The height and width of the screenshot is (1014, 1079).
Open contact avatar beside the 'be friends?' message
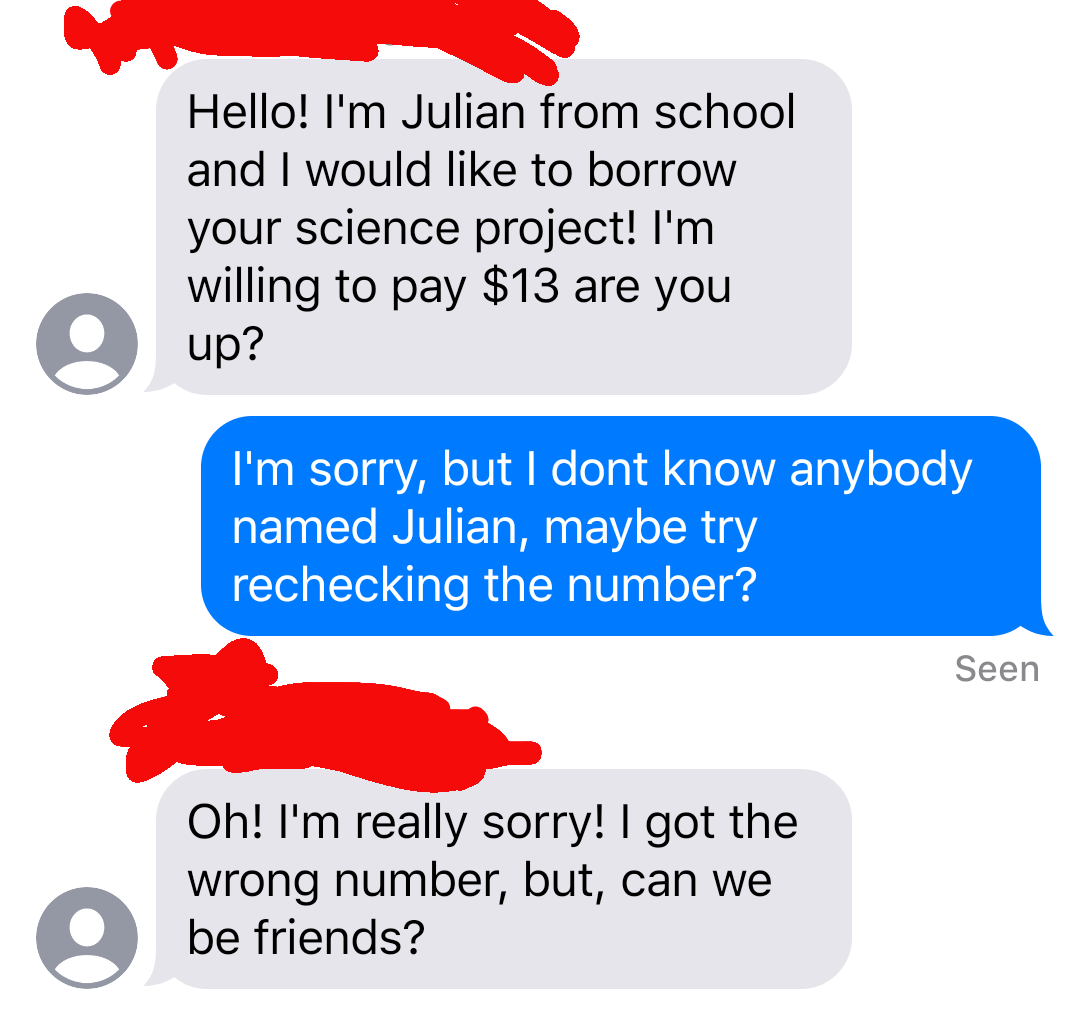(x=86, y=937)
